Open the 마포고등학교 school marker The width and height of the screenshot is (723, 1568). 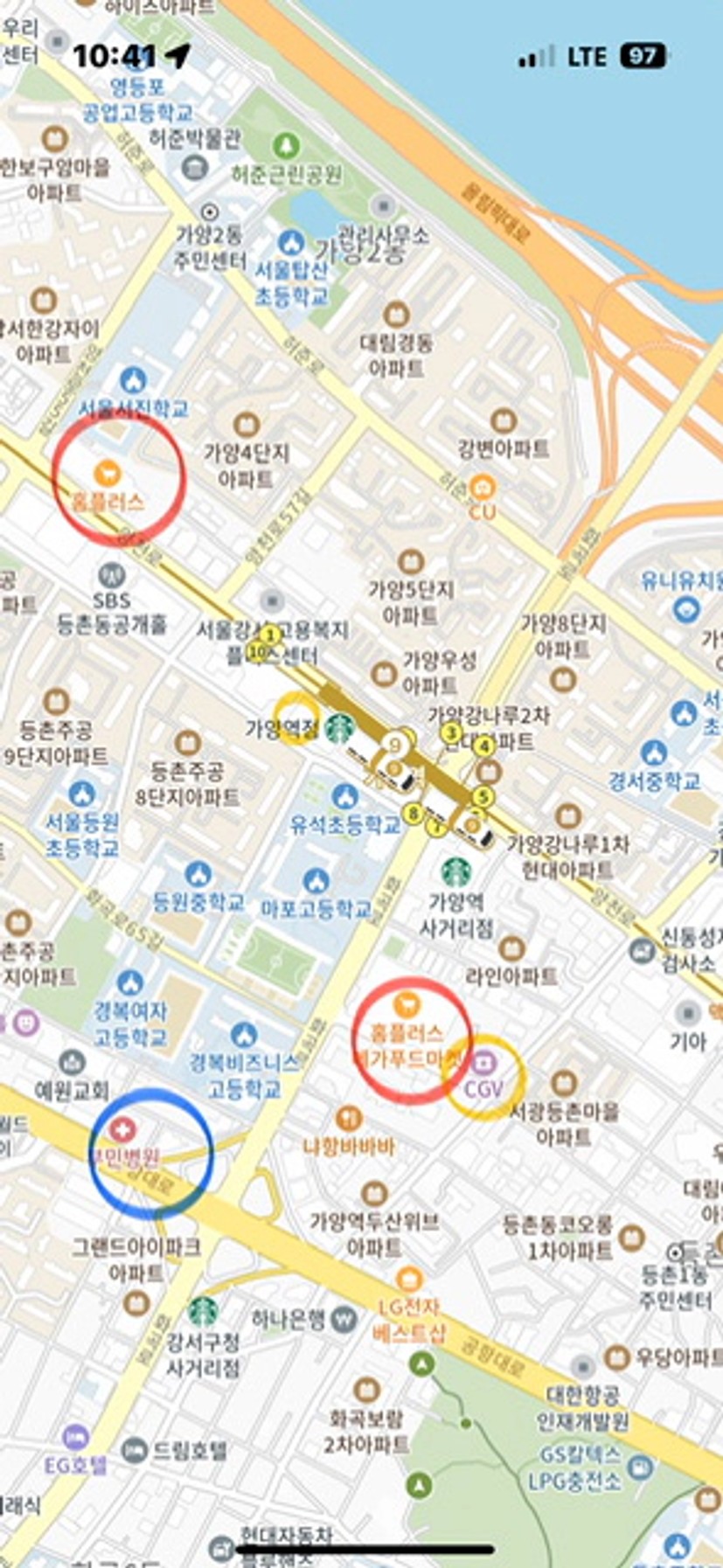316,880
